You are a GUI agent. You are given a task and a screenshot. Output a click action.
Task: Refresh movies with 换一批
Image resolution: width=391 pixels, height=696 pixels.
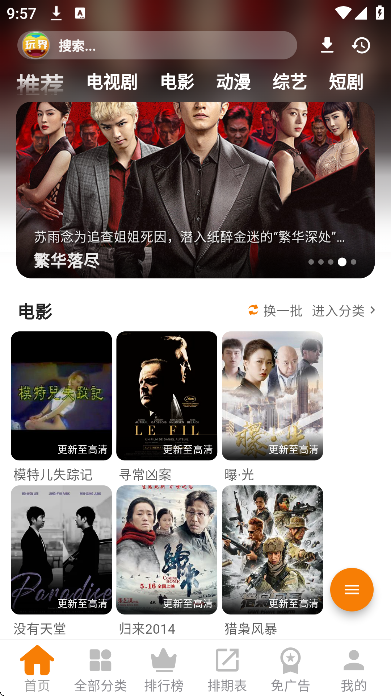coord(275,311)
